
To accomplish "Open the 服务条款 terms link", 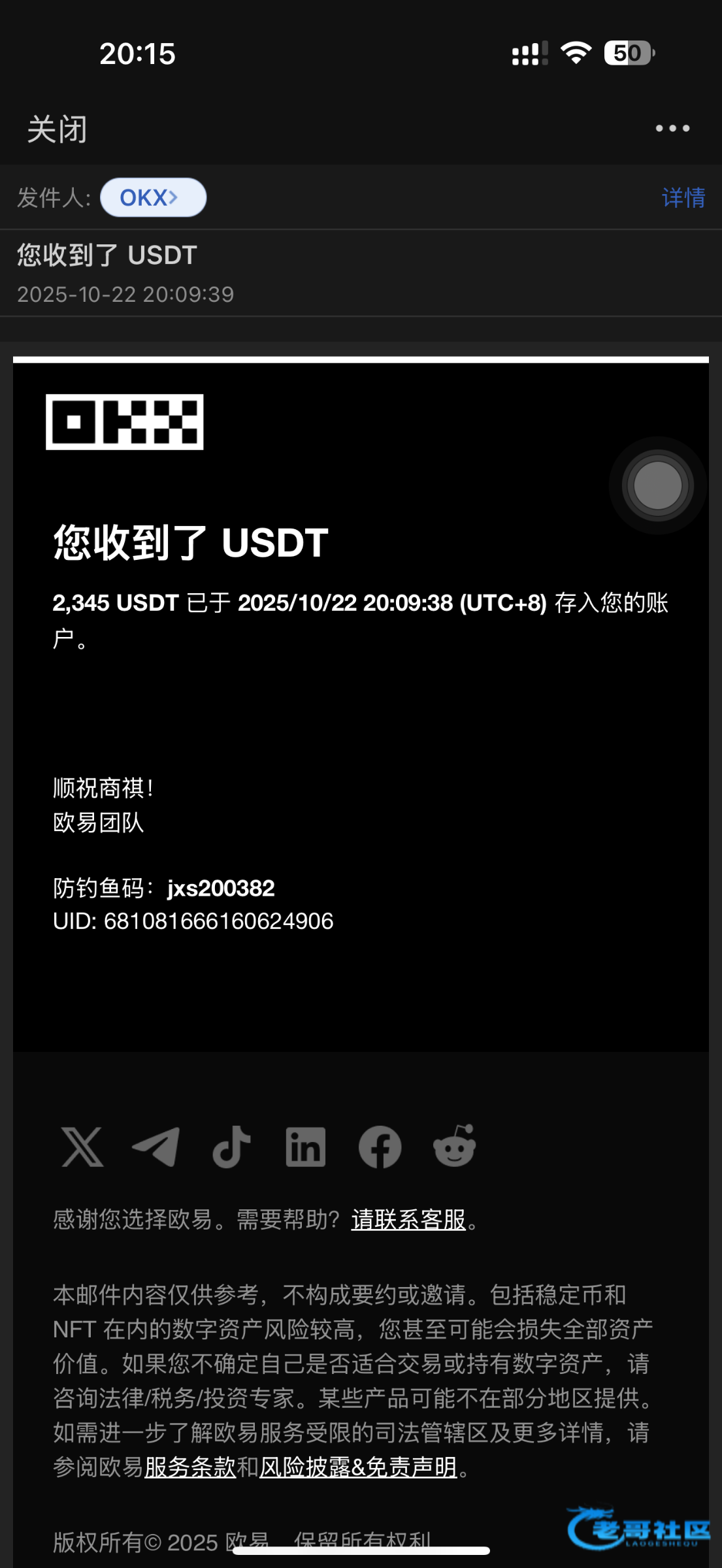I will pos(190,1467).
